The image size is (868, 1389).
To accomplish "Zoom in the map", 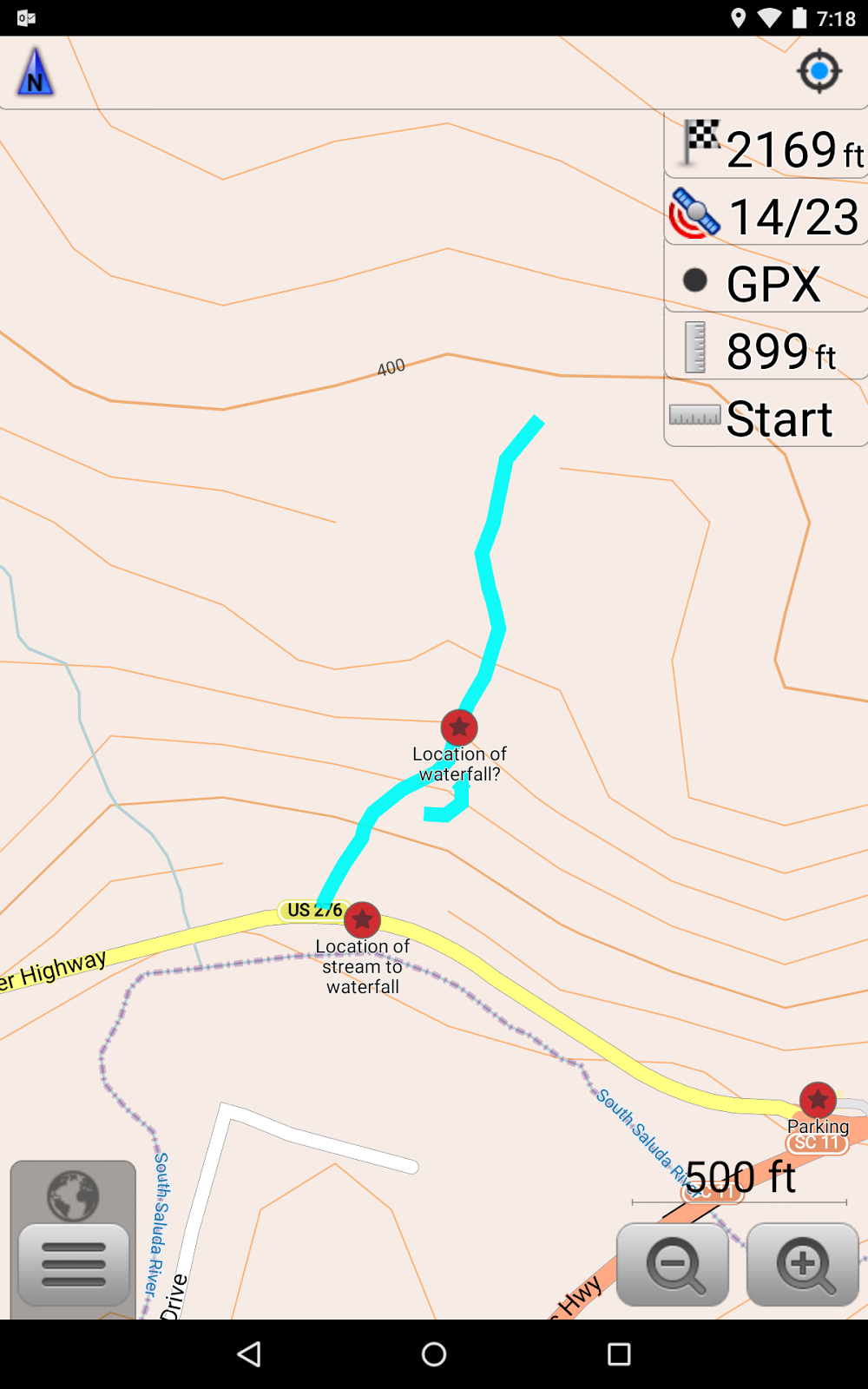I will click(803, 1265).
